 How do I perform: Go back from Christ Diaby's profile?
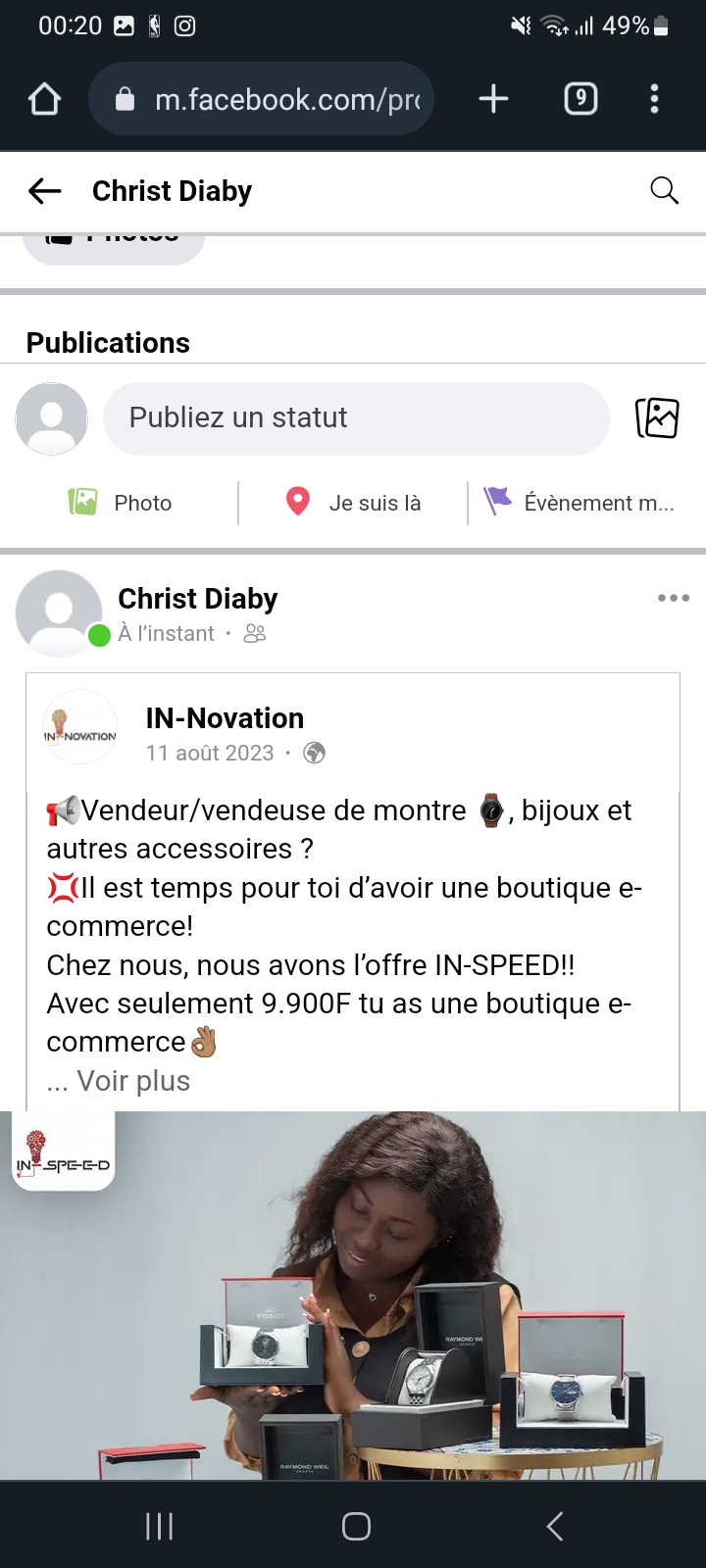coord(45,191)
